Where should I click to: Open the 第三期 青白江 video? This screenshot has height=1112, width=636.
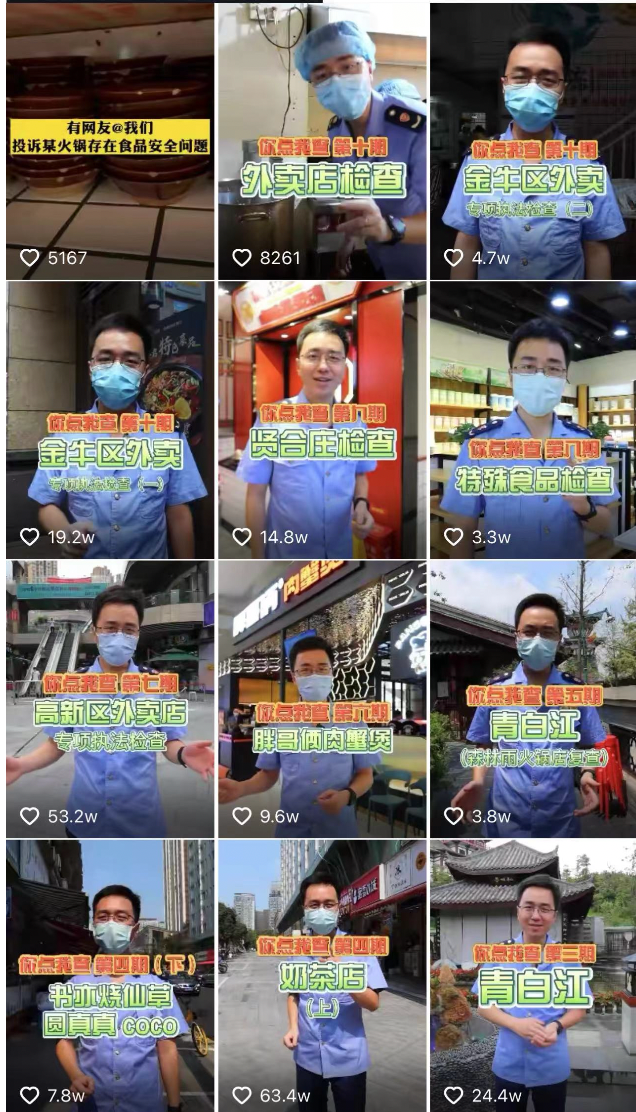tap(533, 975)
